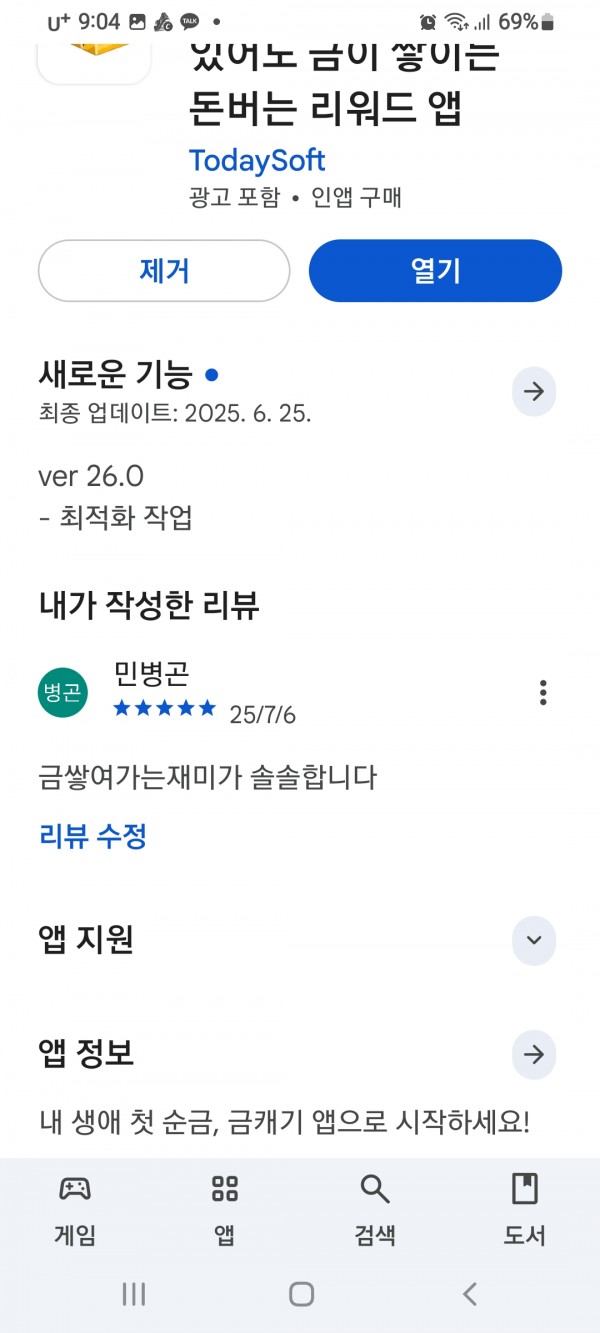Open 앱 정보 details arrow
The image size is (600, 1333).
pyautogui.click(x=534, y=1055)
